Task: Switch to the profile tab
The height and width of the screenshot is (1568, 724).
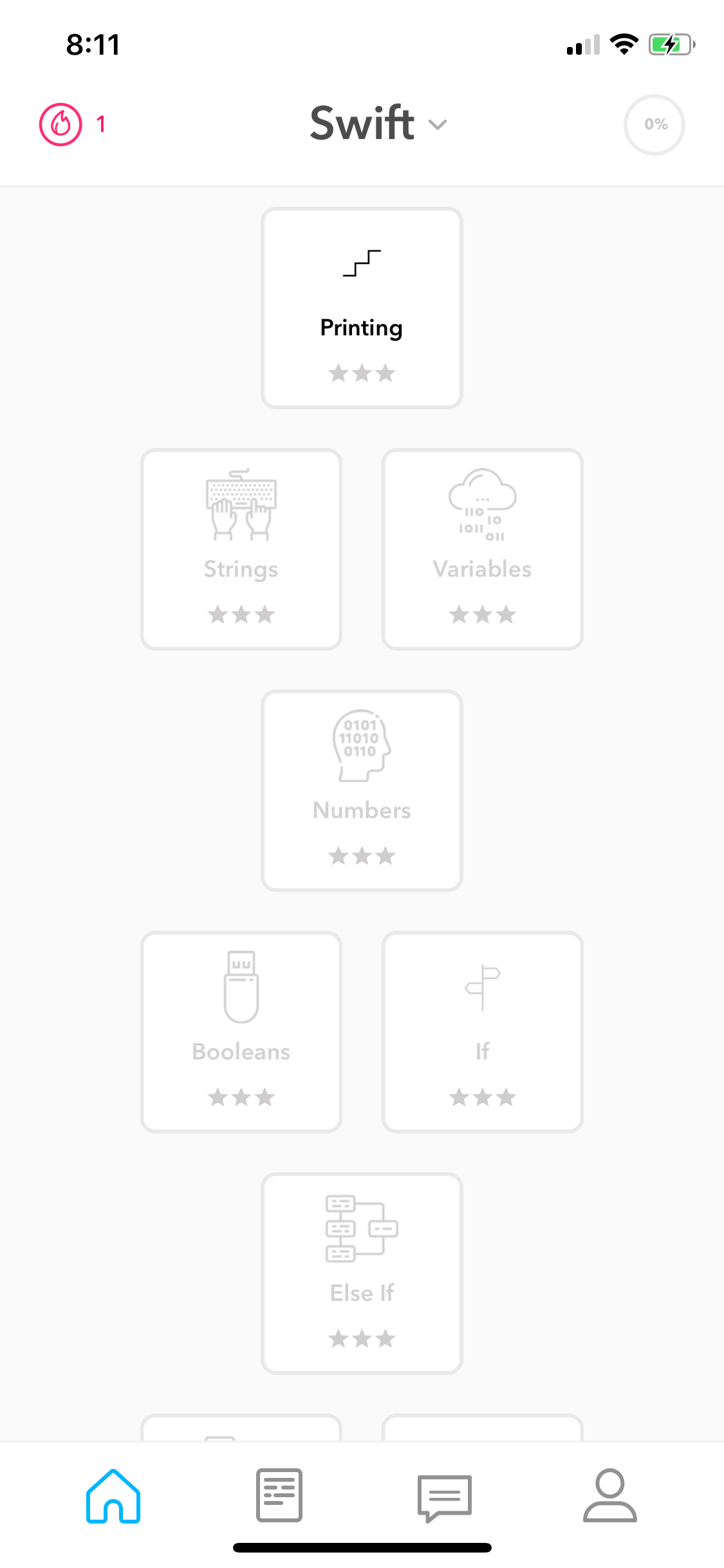Action: (610, 1495)
